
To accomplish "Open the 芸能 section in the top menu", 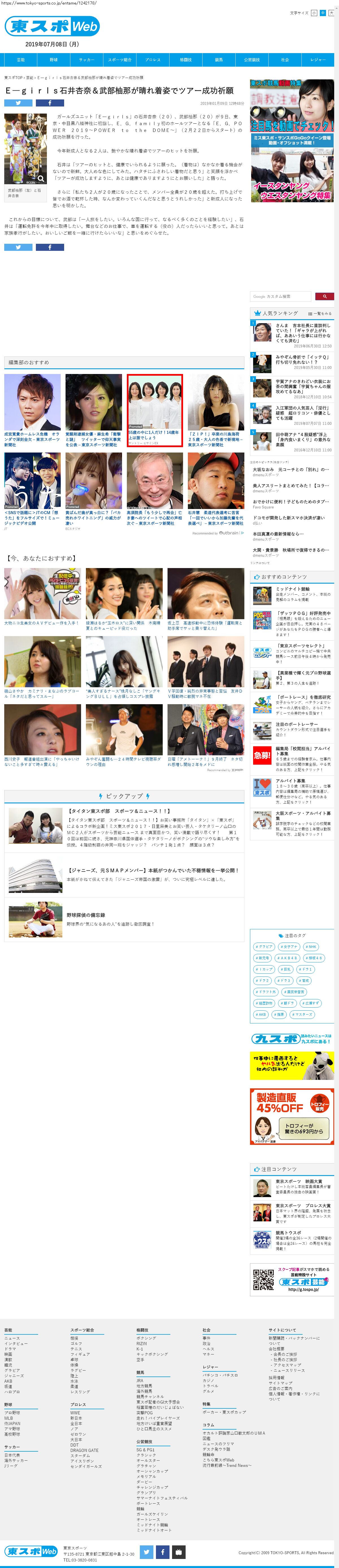I will (x=20, y=60).
